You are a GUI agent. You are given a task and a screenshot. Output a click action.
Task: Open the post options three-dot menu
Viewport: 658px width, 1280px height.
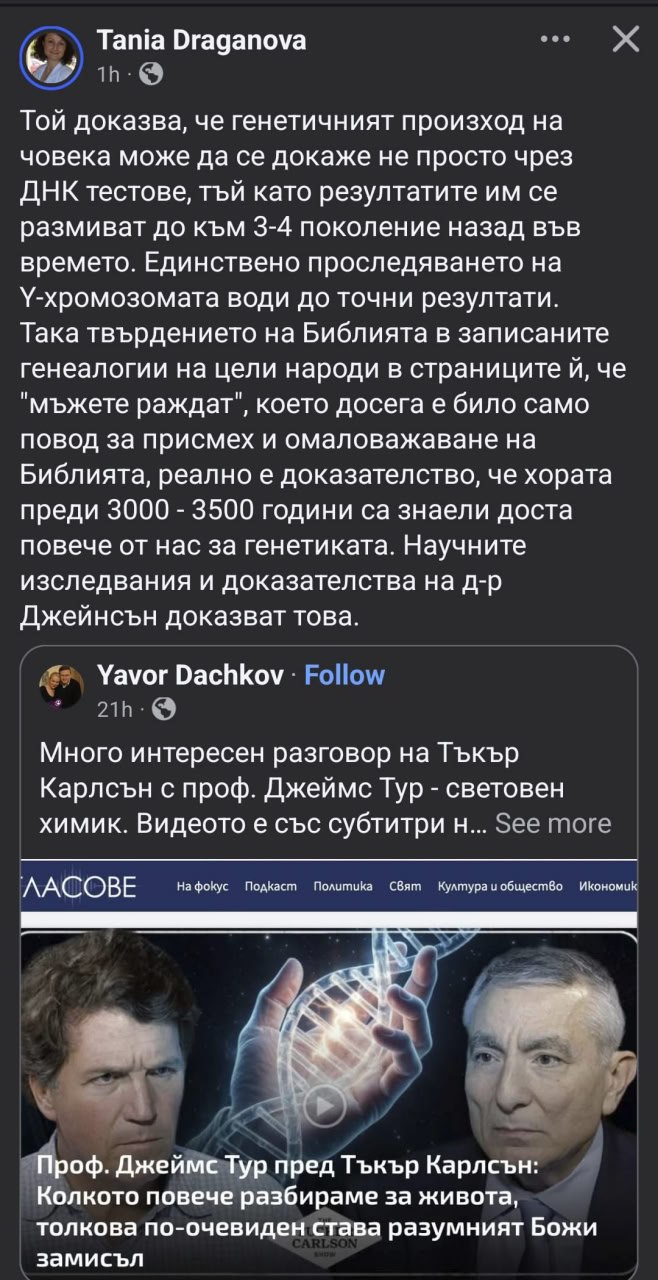click(556, 40)
